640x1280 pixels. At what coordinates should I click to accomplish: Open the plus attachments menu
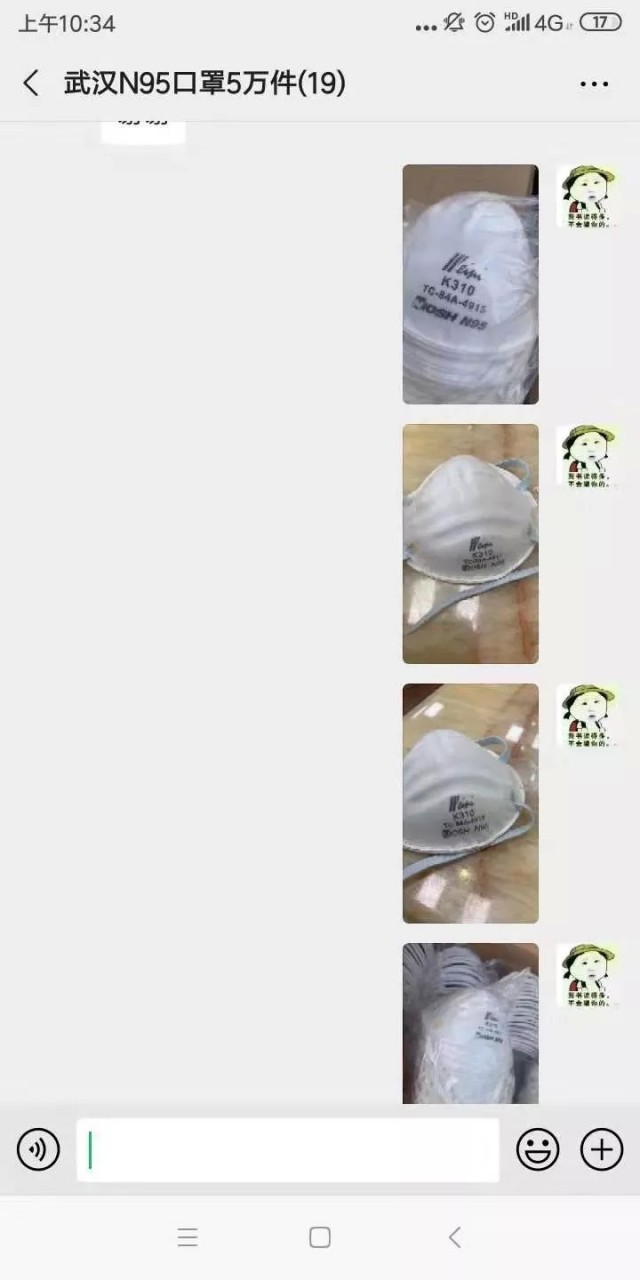(601, 1150)
